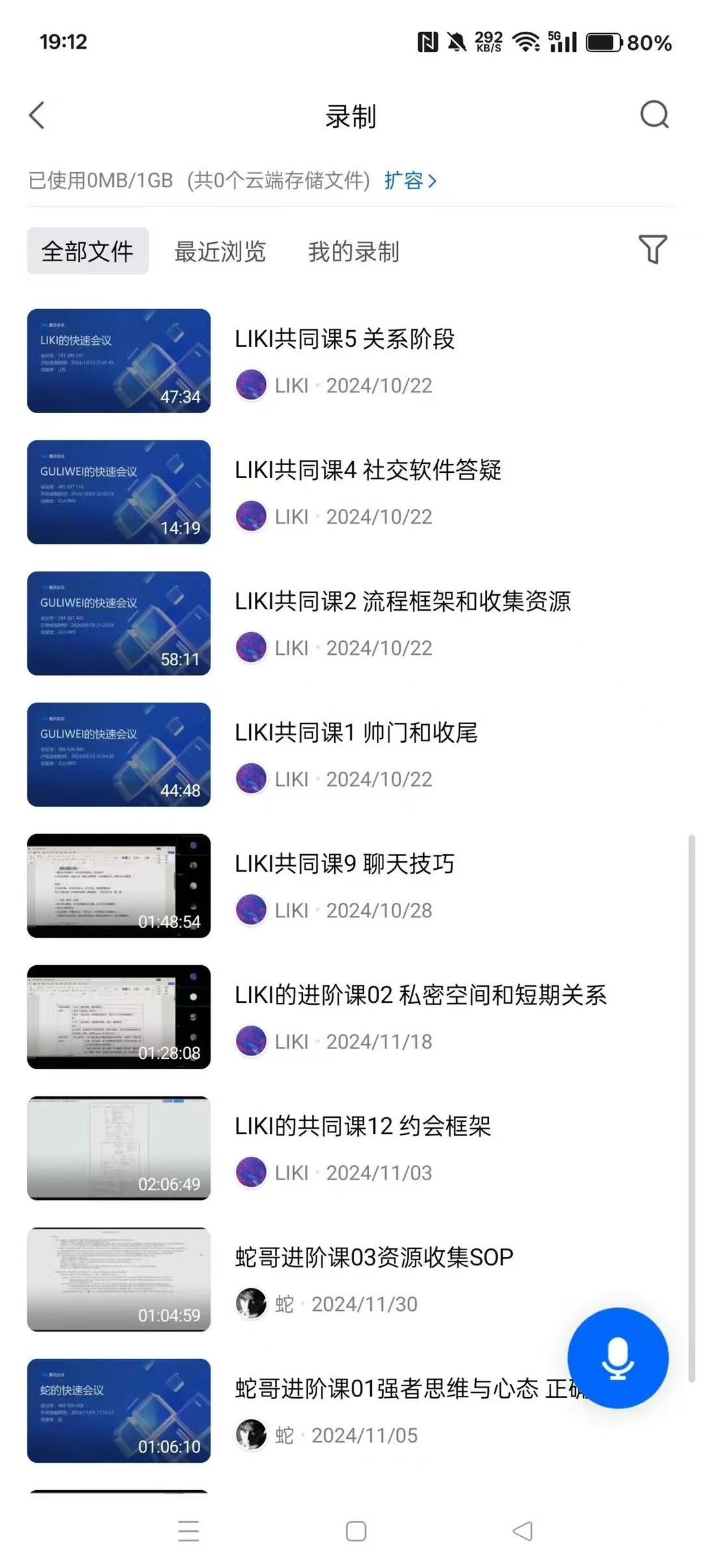Open recording LIKI共同课1 帅门和收尾
Viewport: 702px width, 1568px height.
coord(356,733)
